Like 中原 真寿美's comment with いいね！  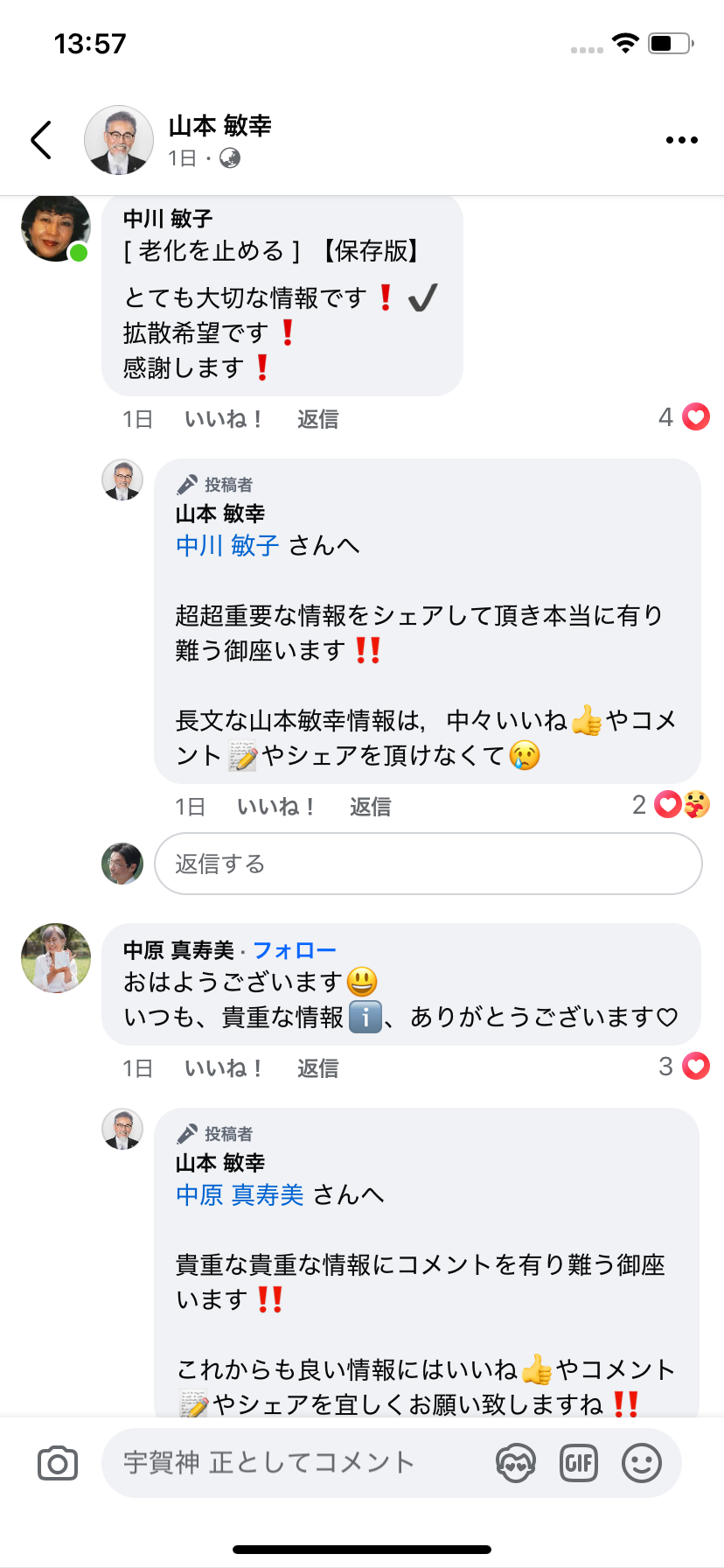pos(224,1068)
